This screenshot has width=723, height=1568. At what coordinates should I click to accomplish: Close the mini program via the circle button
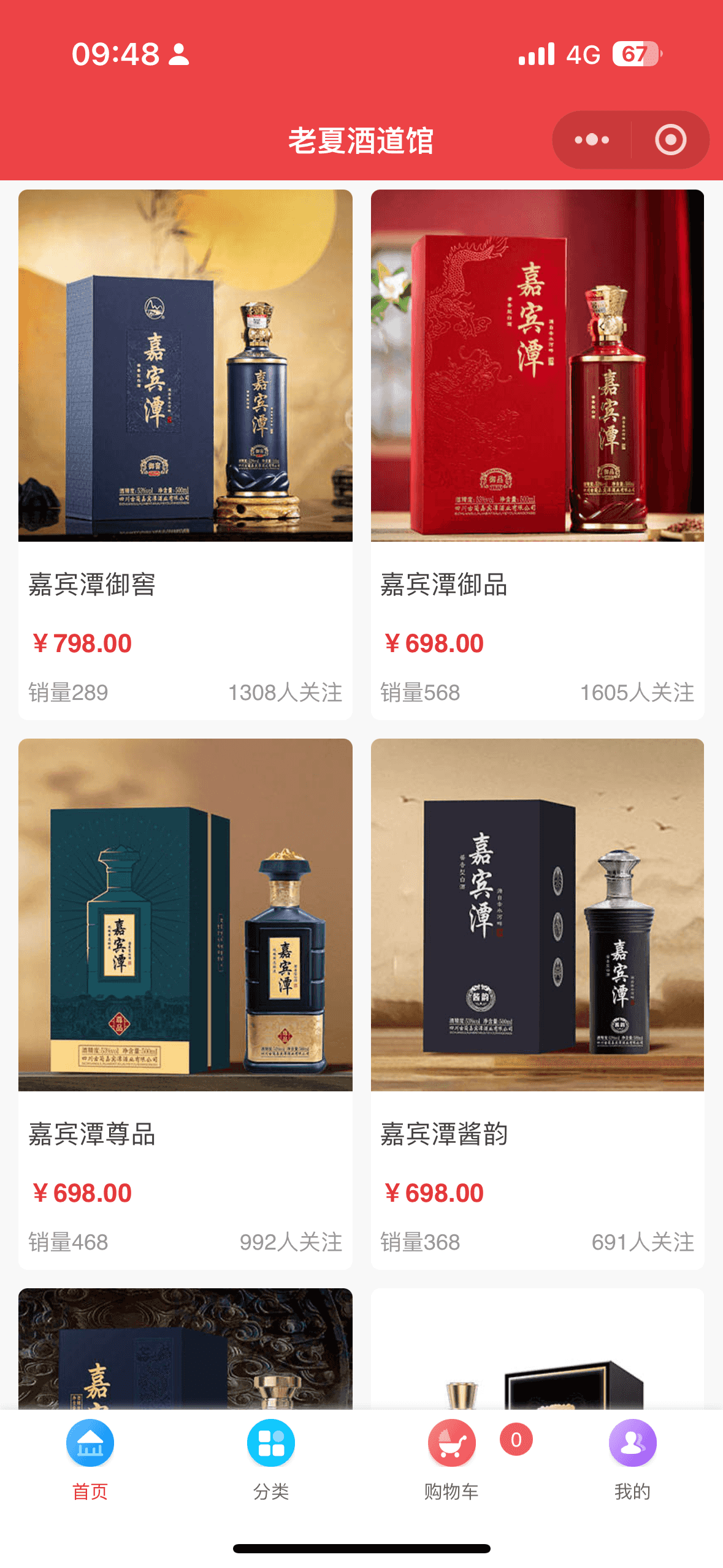670,140
